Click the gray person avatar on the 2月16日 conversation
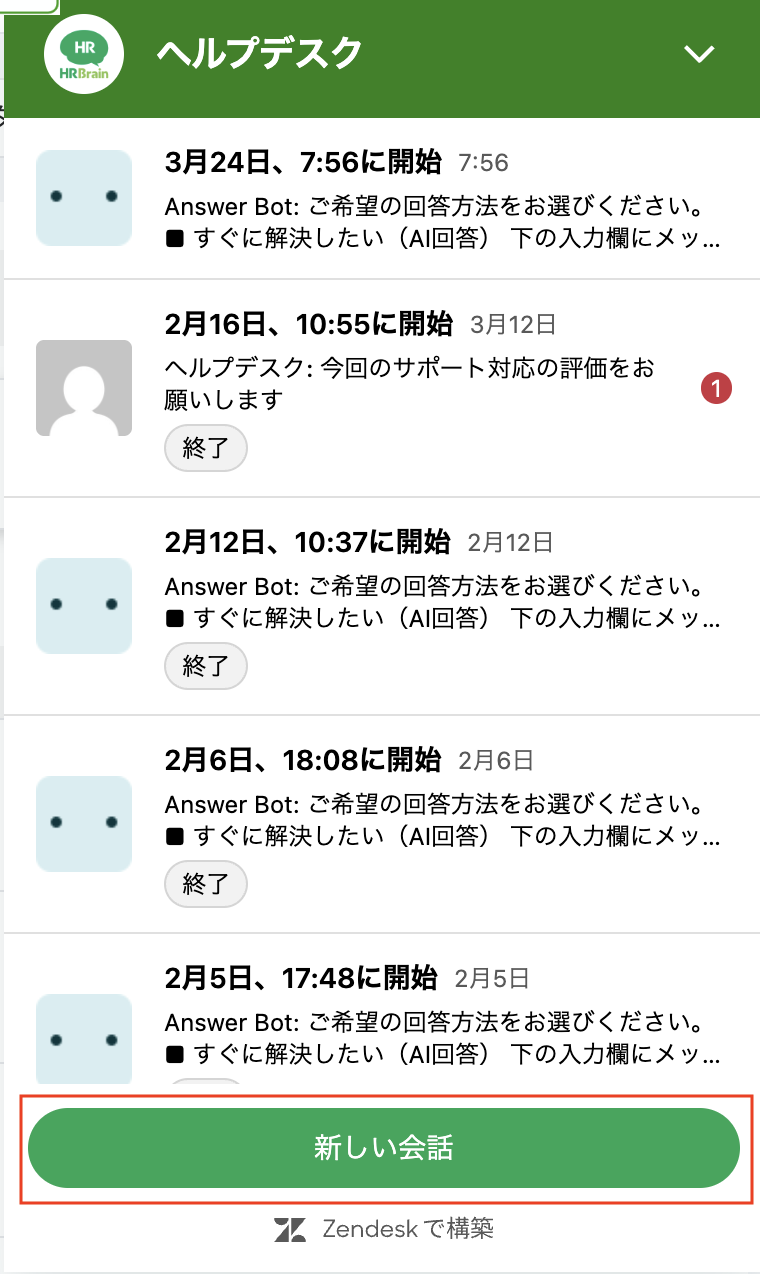 pyautogui.click(x=84, y=386)
